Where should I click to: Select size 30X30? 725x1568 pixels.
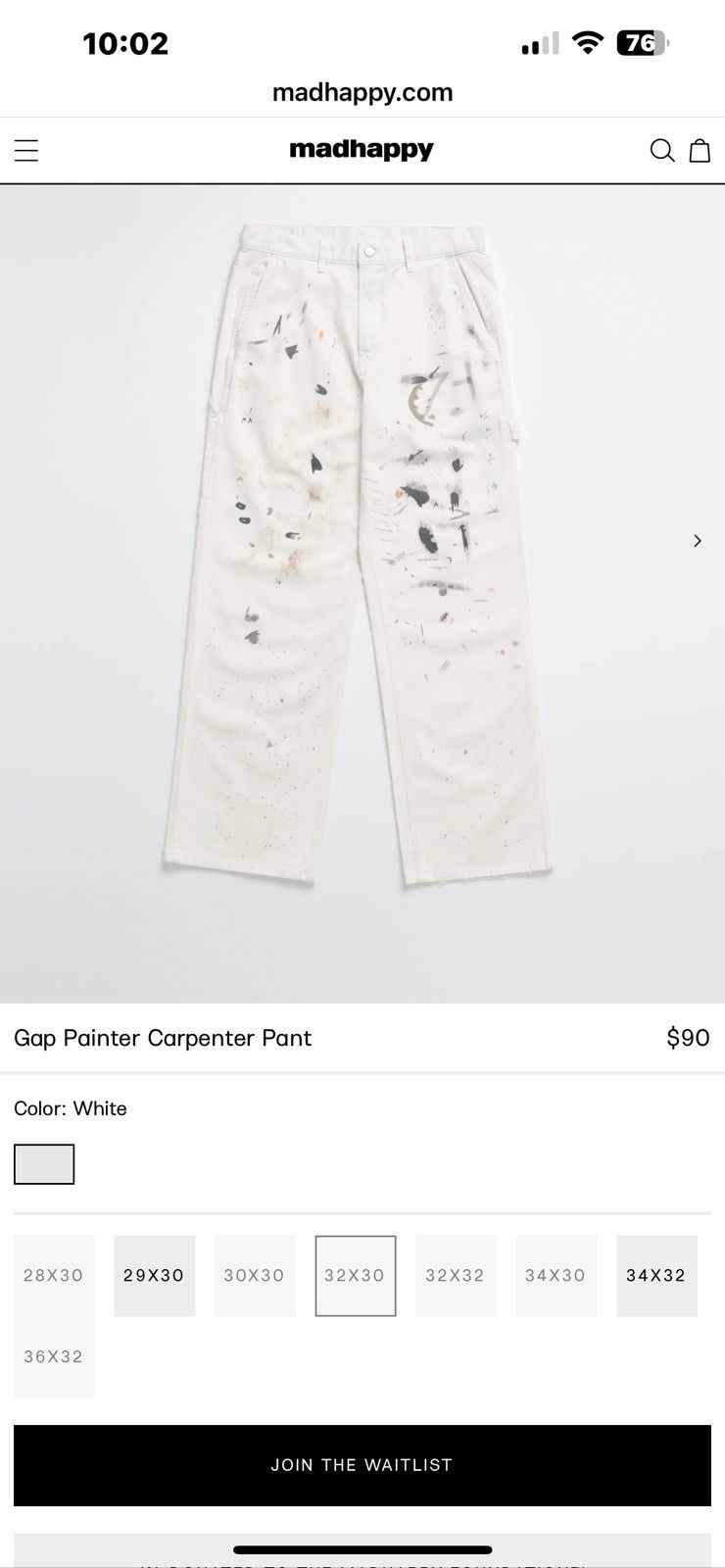pos(255,1276)
